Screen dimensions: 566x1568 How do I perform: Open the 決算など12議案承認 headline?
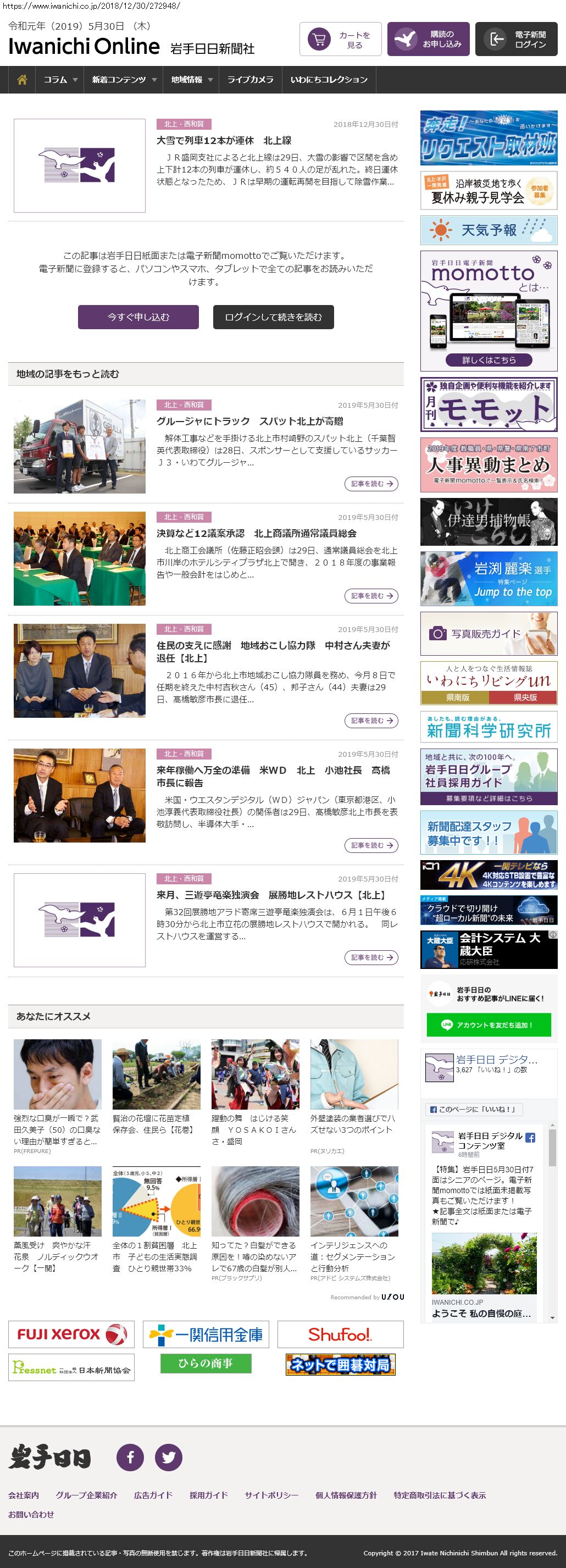point(256,533)
